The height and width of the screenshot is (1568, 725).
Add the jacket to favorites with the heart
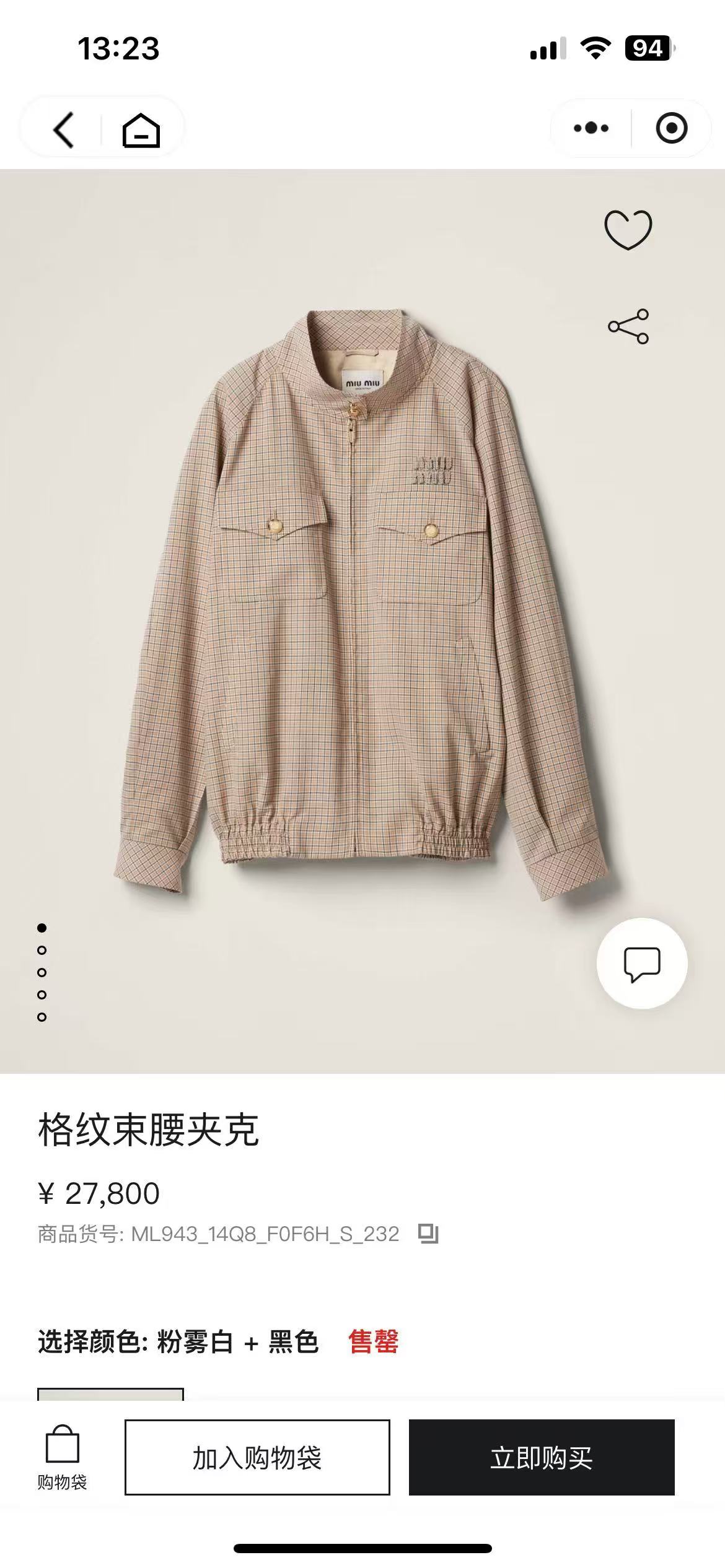[628, 230]
